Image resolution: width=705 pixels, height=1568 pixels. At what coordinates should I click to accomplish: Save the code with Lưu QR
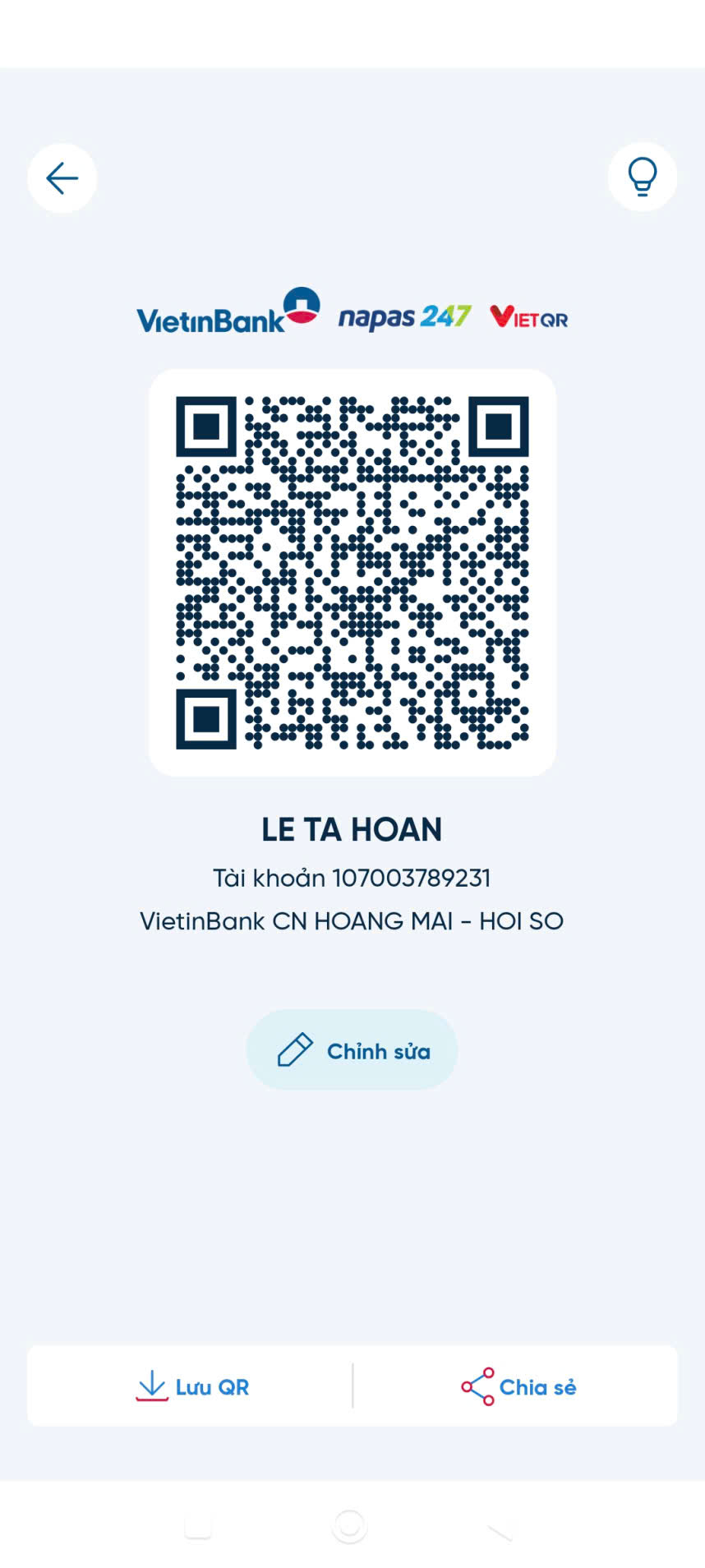click(x=192, y=1387)
